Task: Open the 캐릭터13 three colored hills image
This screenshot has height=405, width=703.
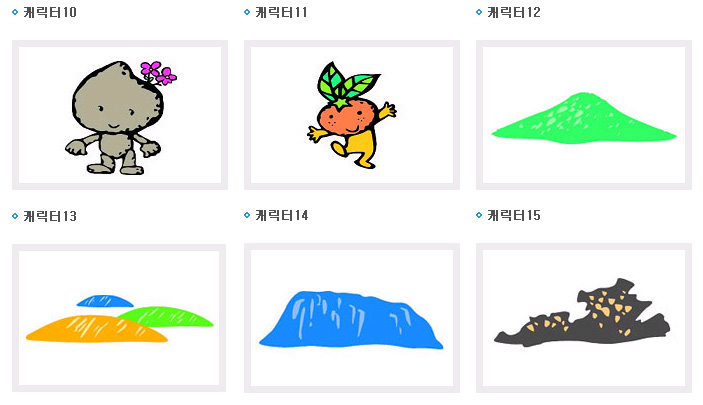Action: click(119, 318)
